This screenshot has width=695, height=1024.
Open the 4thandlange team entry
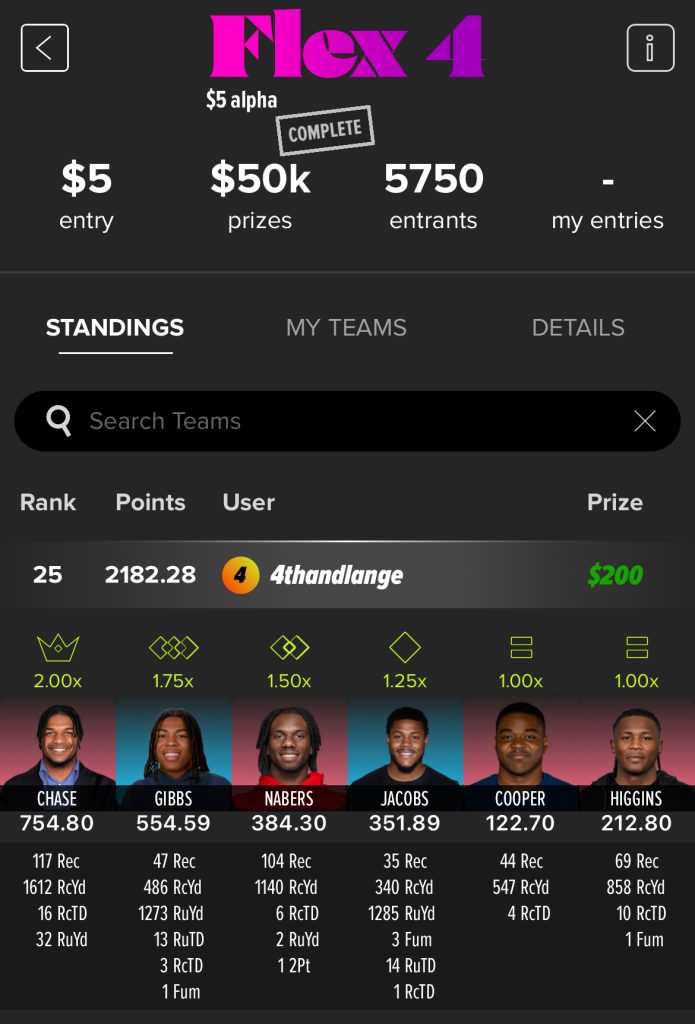coord(336,575)
